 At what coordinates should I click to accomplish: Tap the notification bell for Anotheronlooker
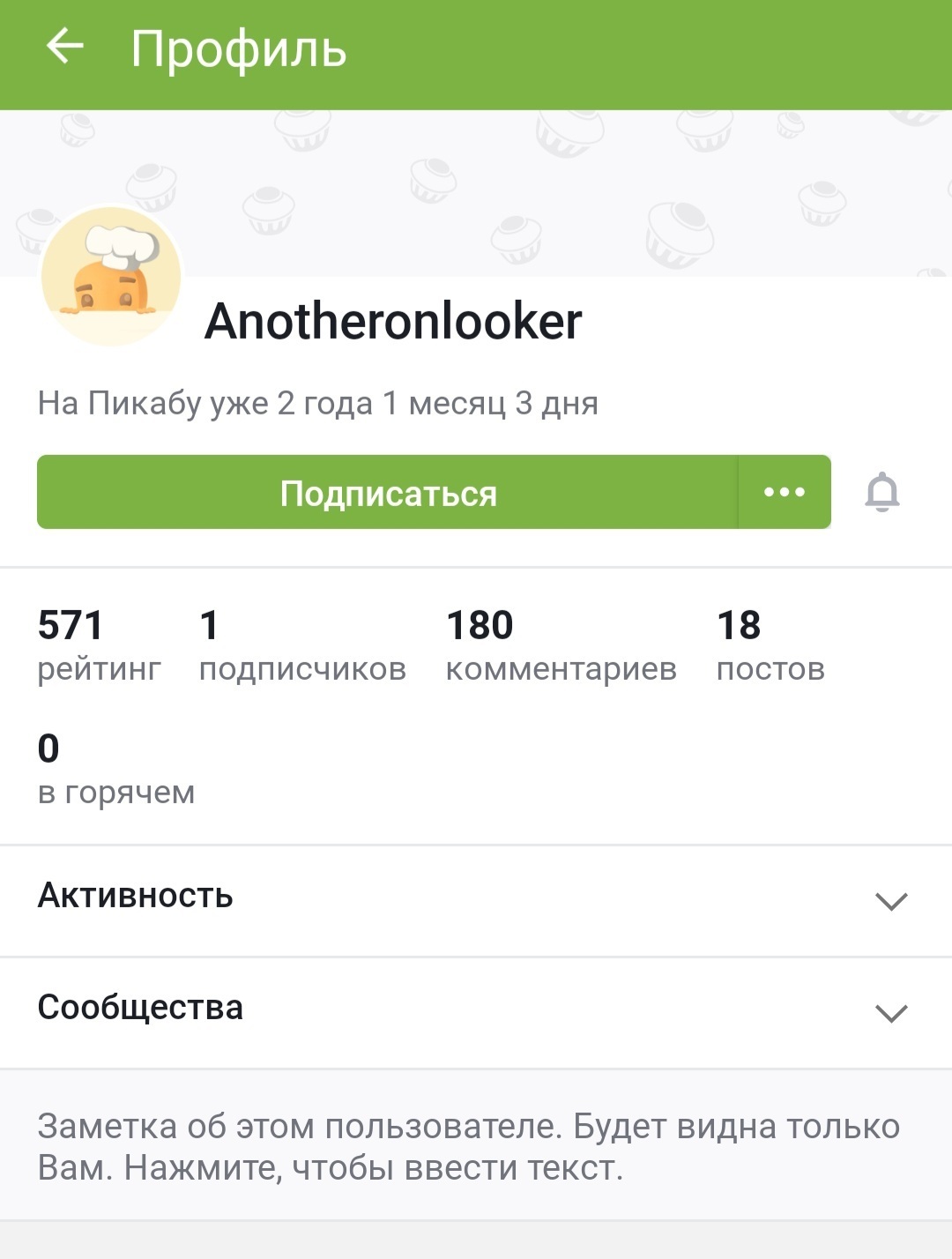point(881,493)
